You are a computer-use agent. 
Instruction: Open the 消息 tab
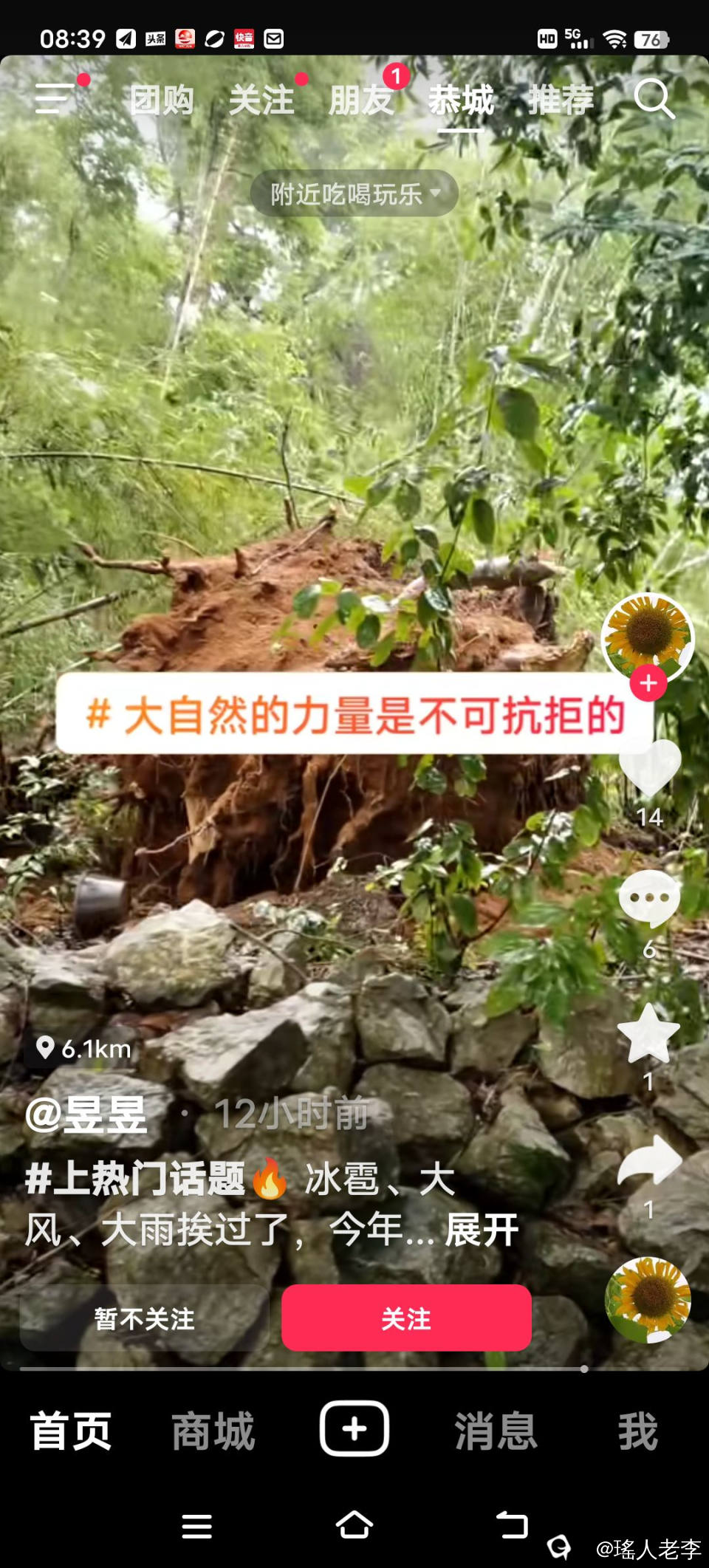click(x=496, y=1431)
